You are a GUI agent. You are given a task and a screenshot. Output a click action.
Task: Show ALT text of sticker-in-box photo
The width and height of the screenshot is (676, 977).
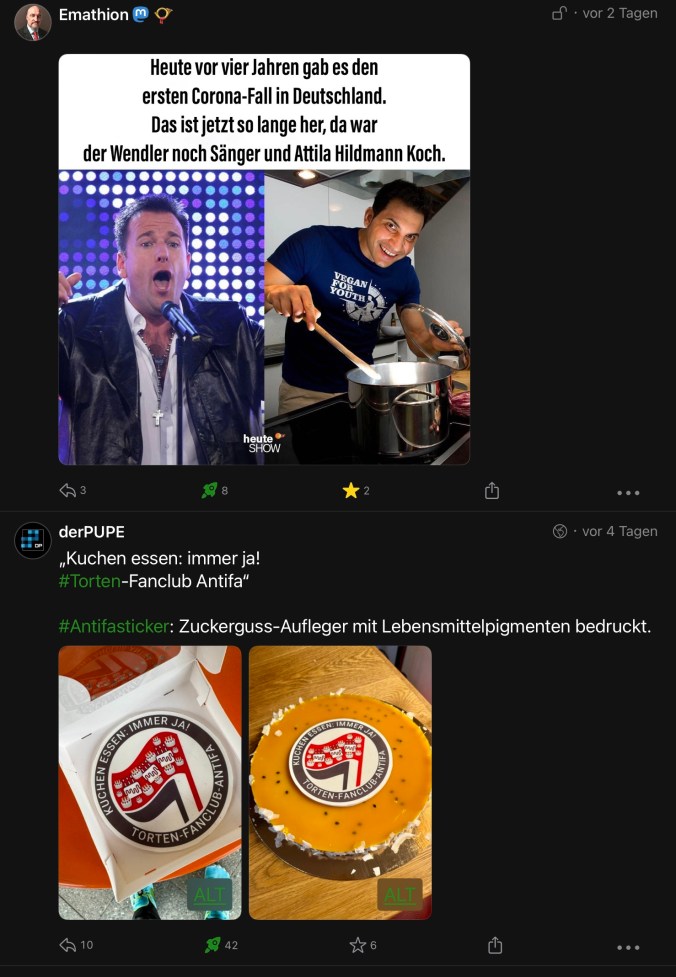click(x=209, y=895)
